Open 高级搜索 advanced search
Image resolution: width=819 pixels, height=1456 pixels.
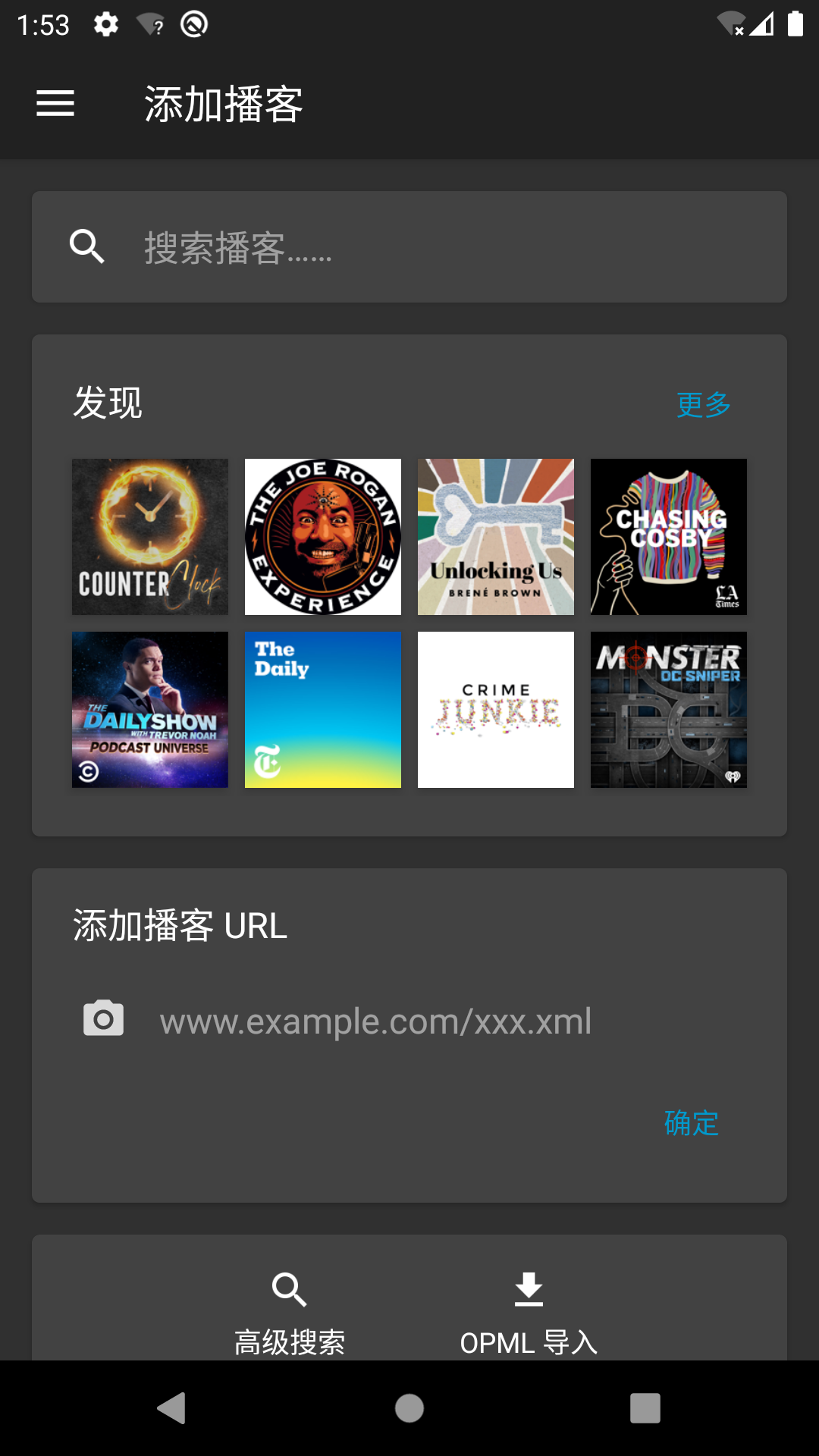(x=290, y=1312)
